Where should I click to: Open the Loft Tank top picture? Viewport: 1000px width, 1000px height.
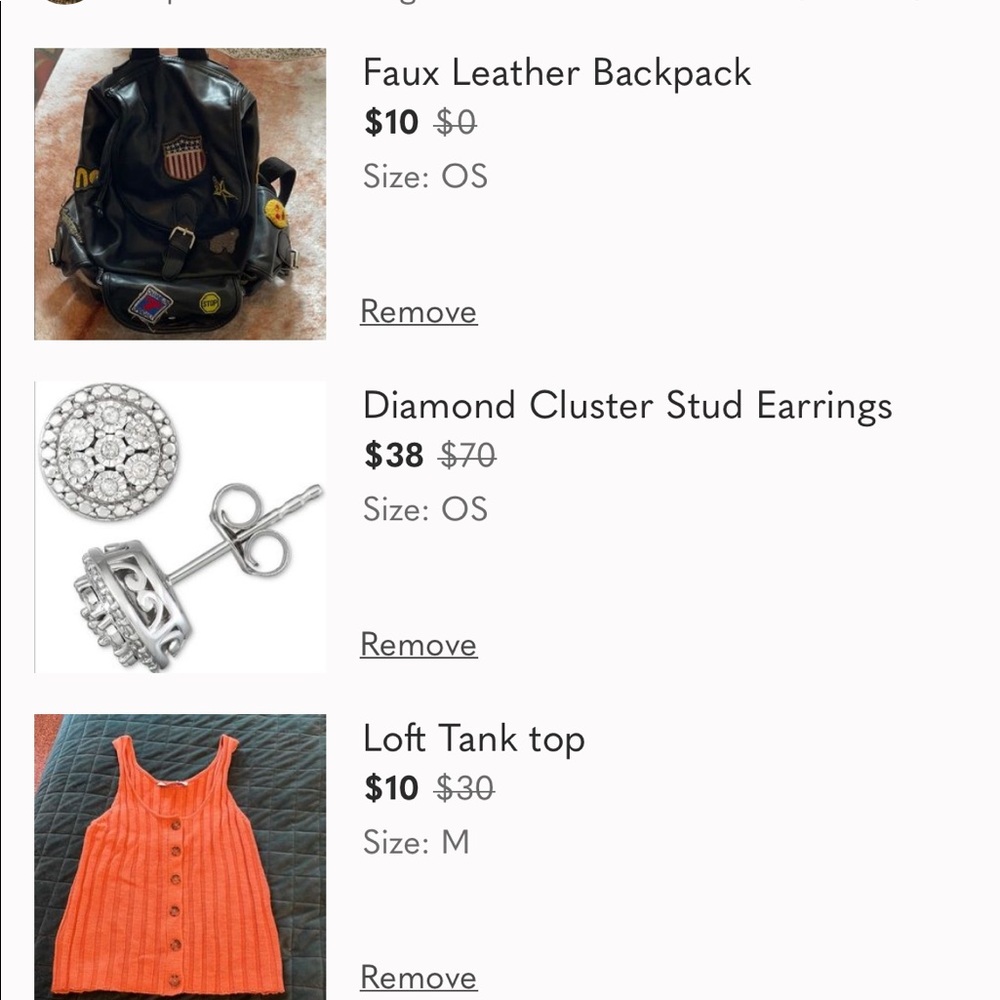[x=180, y=856]
